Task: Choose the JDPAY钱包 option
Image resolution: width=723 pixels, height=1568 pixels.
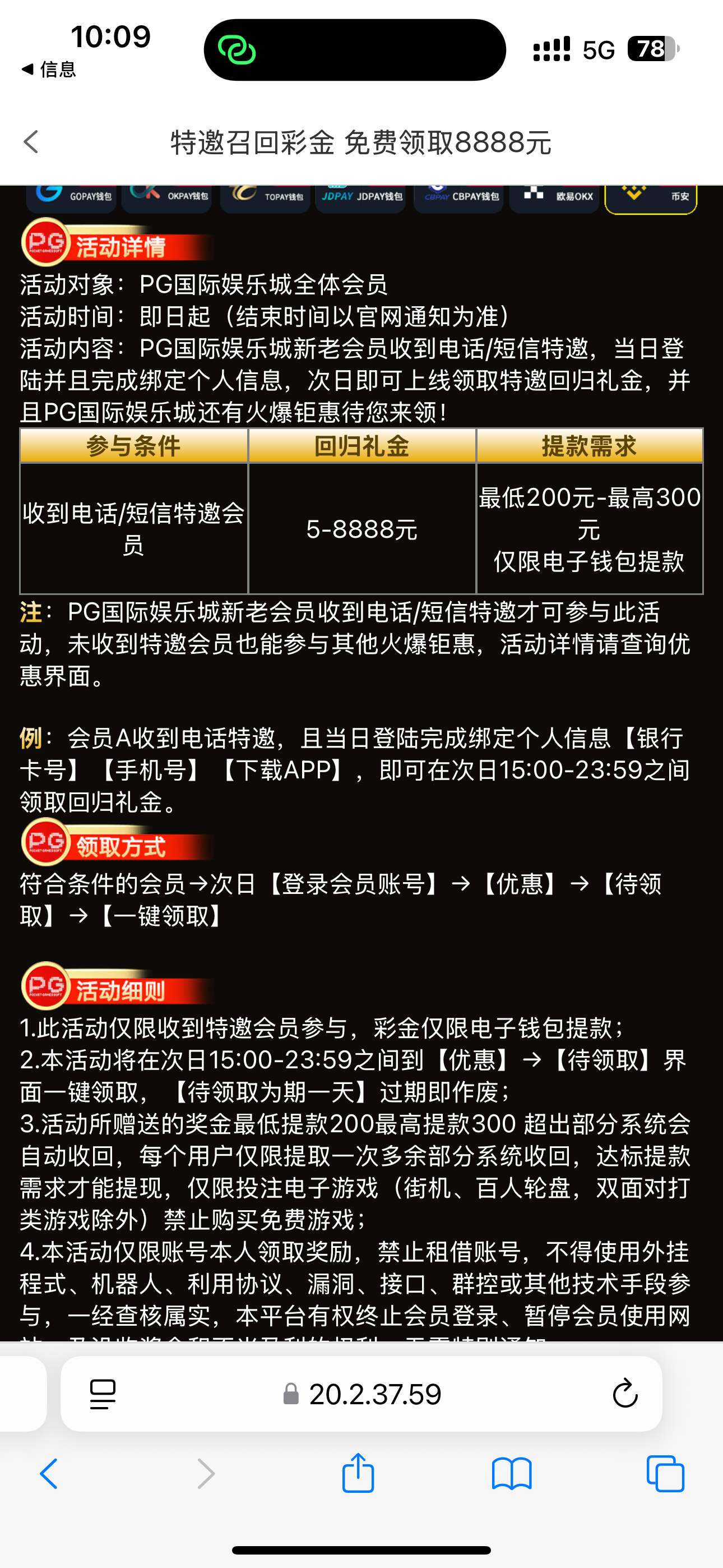Action: (361, 197)
